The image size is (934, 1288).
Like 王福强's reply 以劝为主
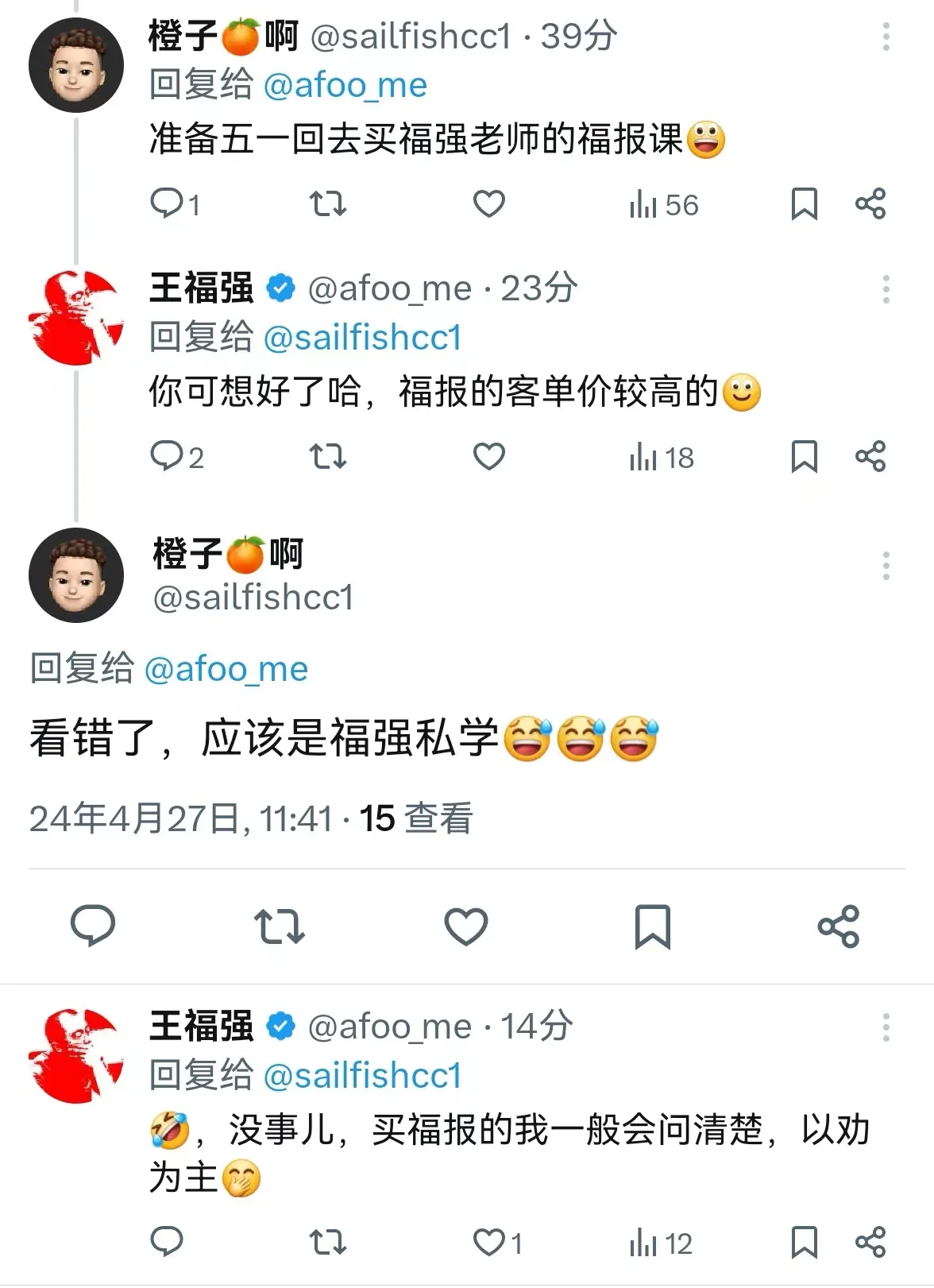(x=489, y=1242)
